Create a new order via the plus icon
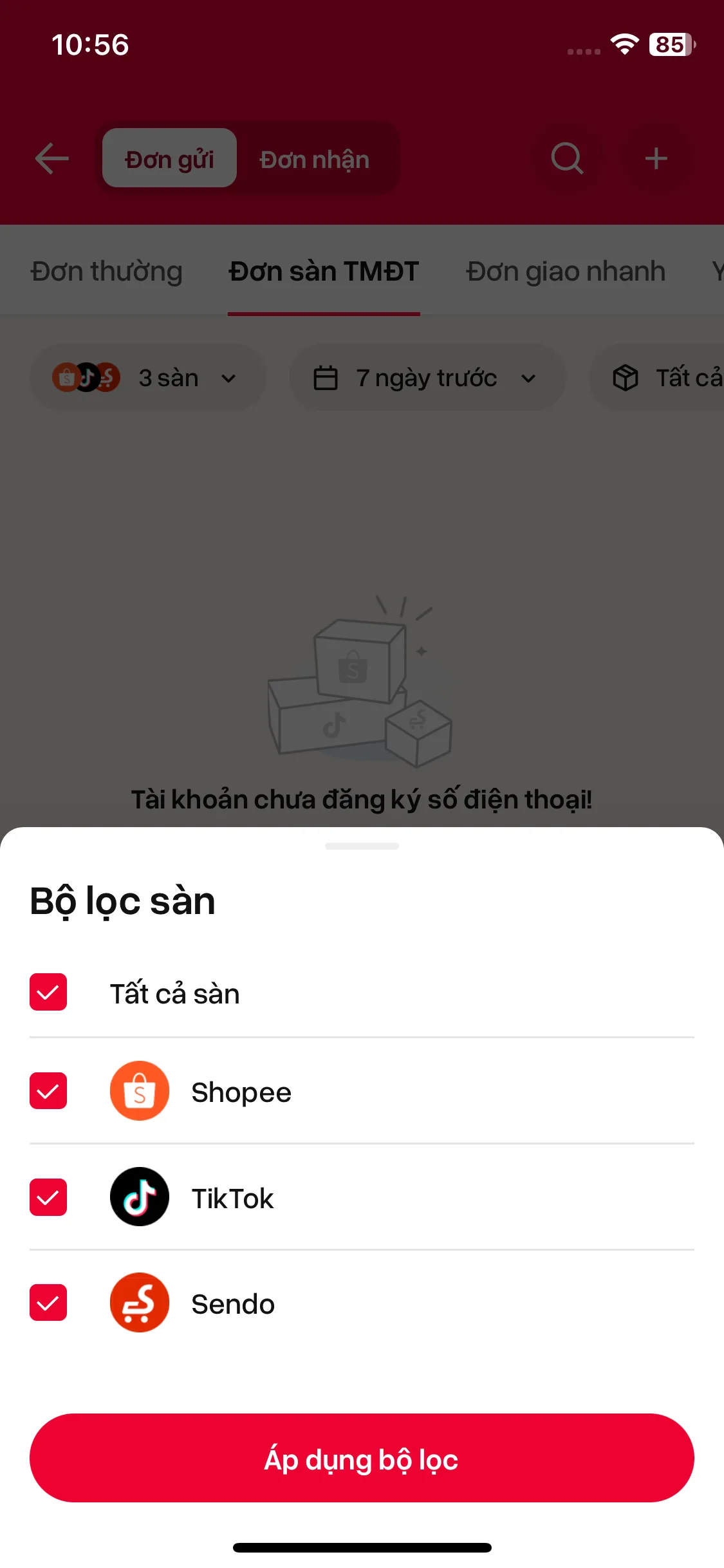Screen dimensions: 724x1568 tap(656, 158)
